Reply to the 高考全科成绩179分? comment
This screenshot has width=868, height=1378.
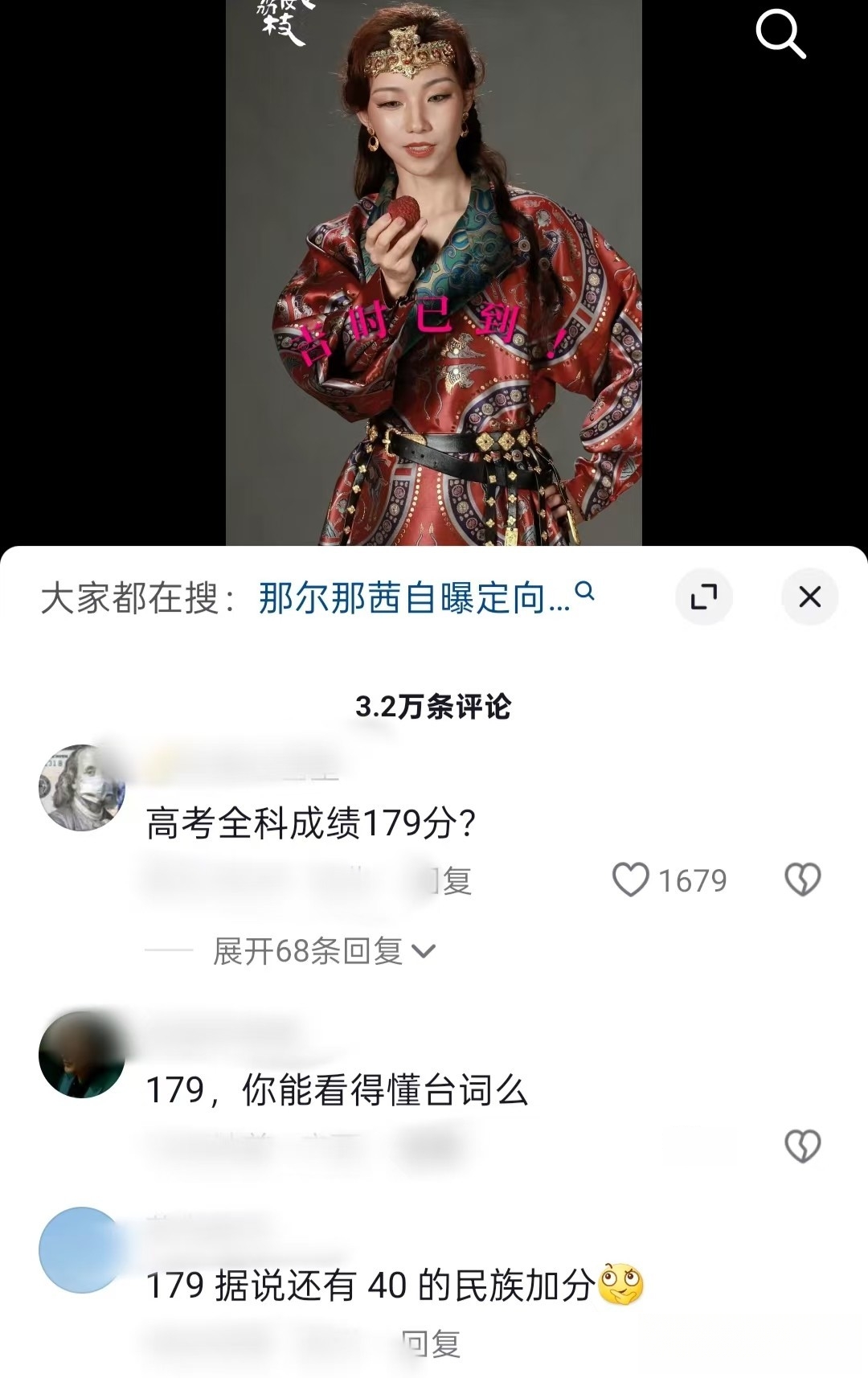pyautogui.click(x=454, y=882)
